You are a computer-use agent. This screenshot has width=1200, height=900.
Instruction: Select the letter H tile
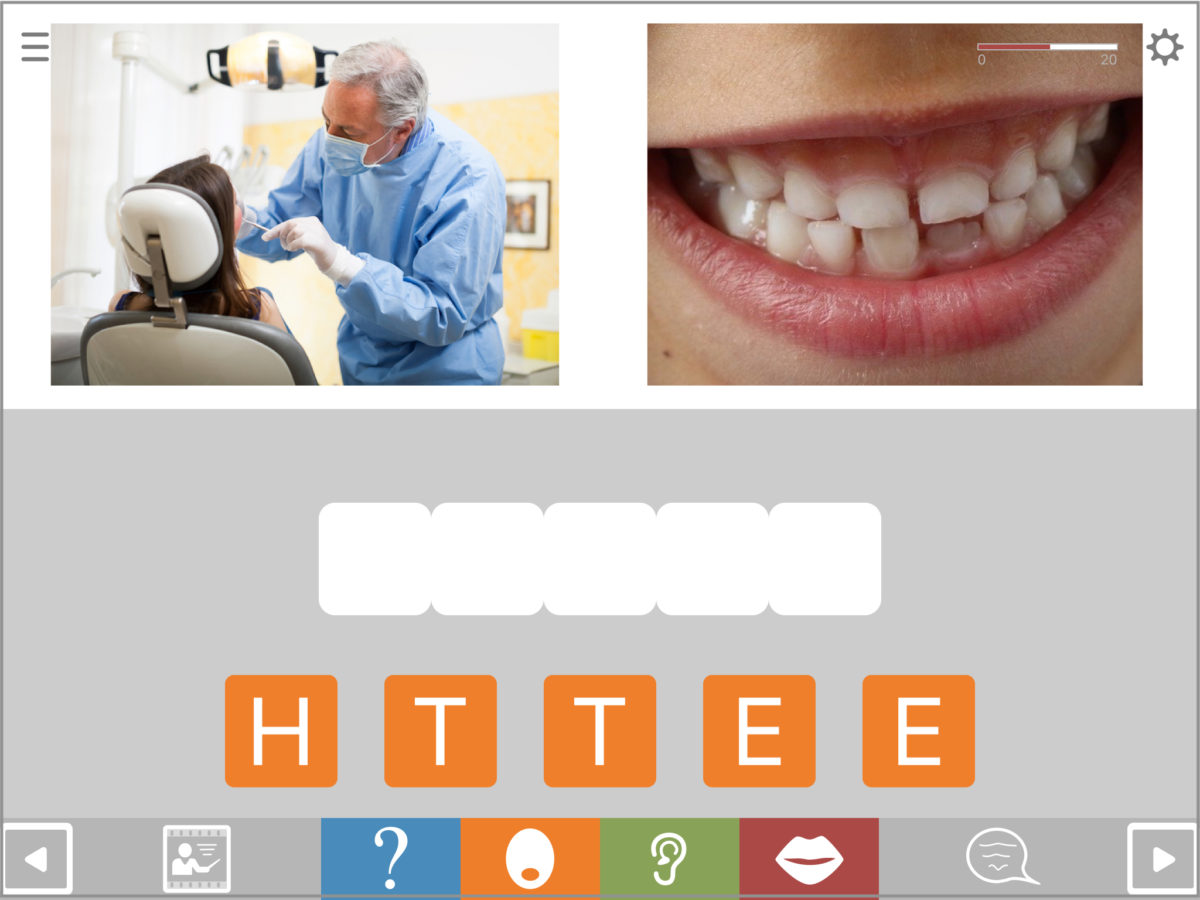281,731
